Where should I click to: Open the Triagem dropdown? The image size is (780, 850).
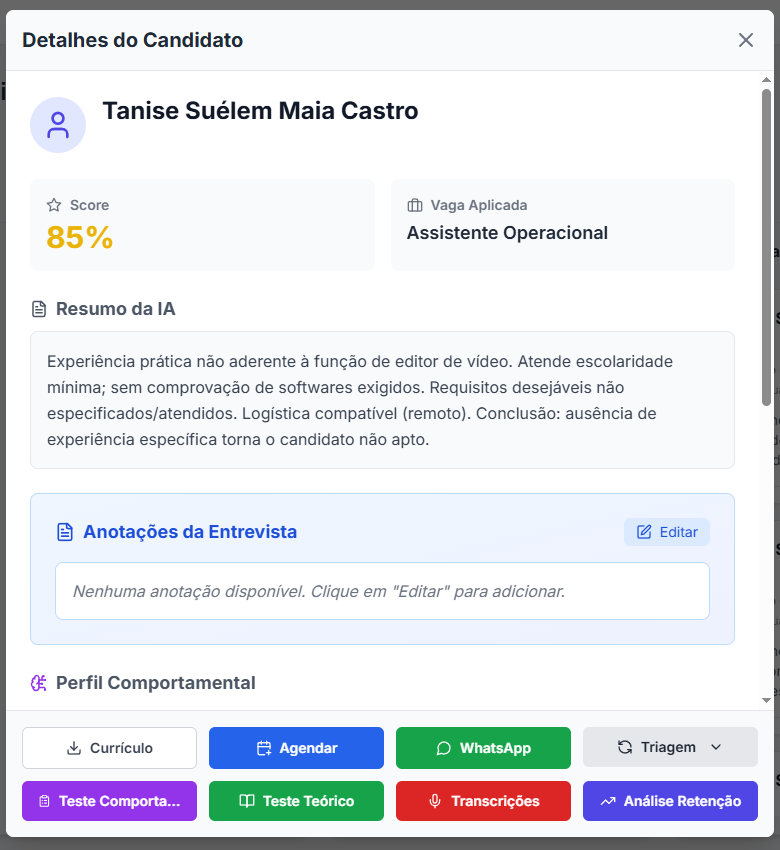pos(670,747)
